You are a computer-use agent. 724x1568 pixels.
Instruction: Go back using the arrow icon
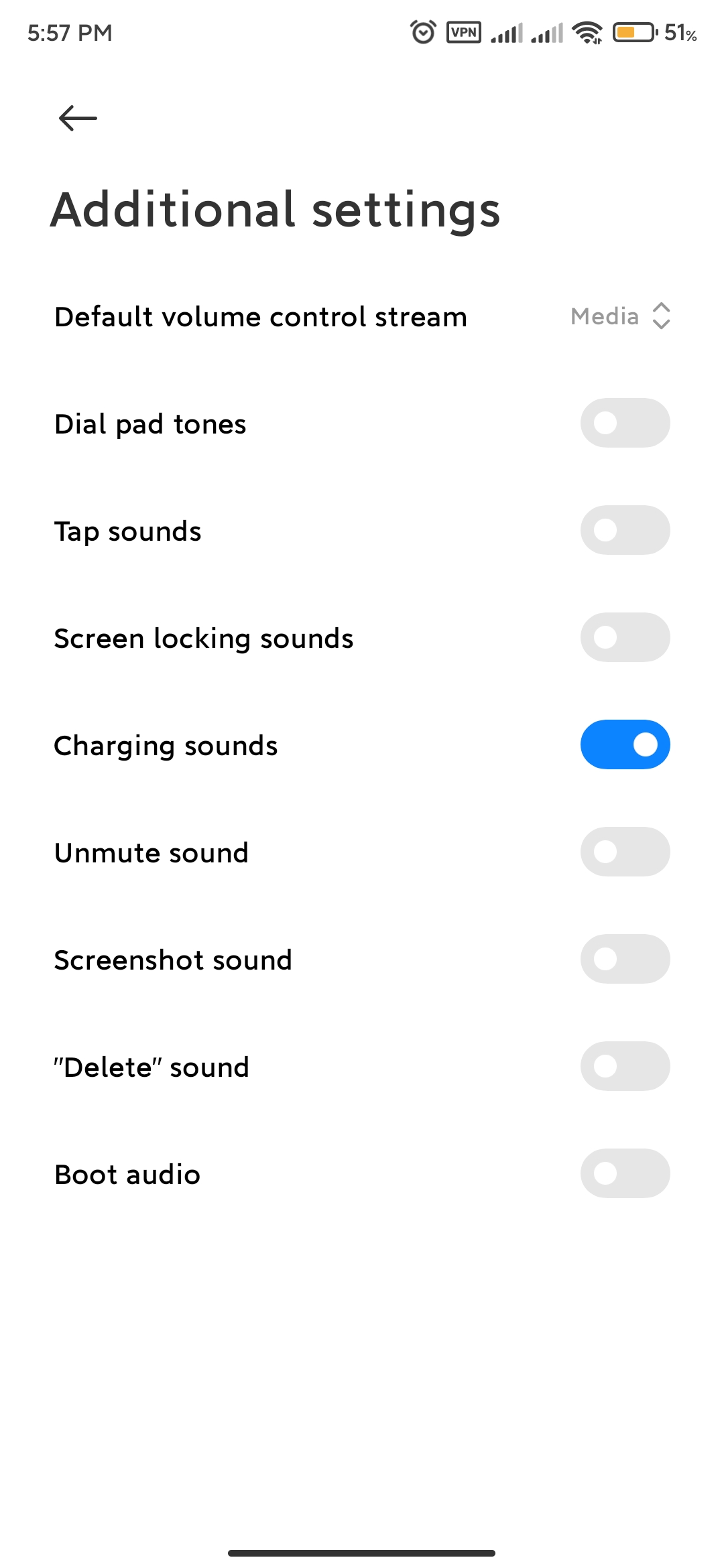(x=78, y=119)
